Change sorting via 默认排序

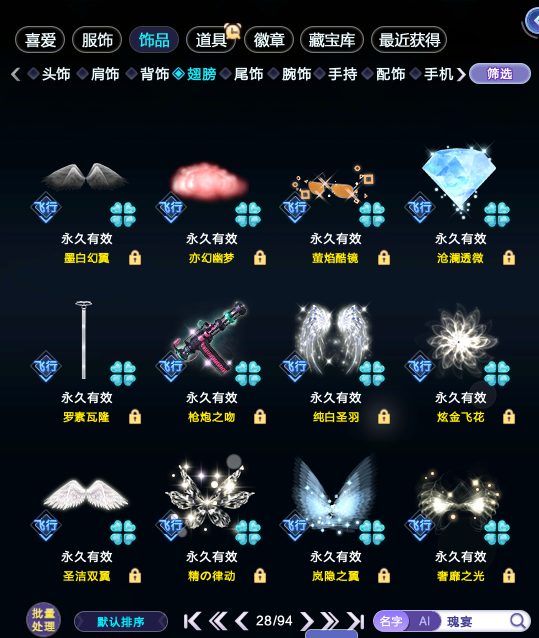pyautogui.click(x=121, y=622)
